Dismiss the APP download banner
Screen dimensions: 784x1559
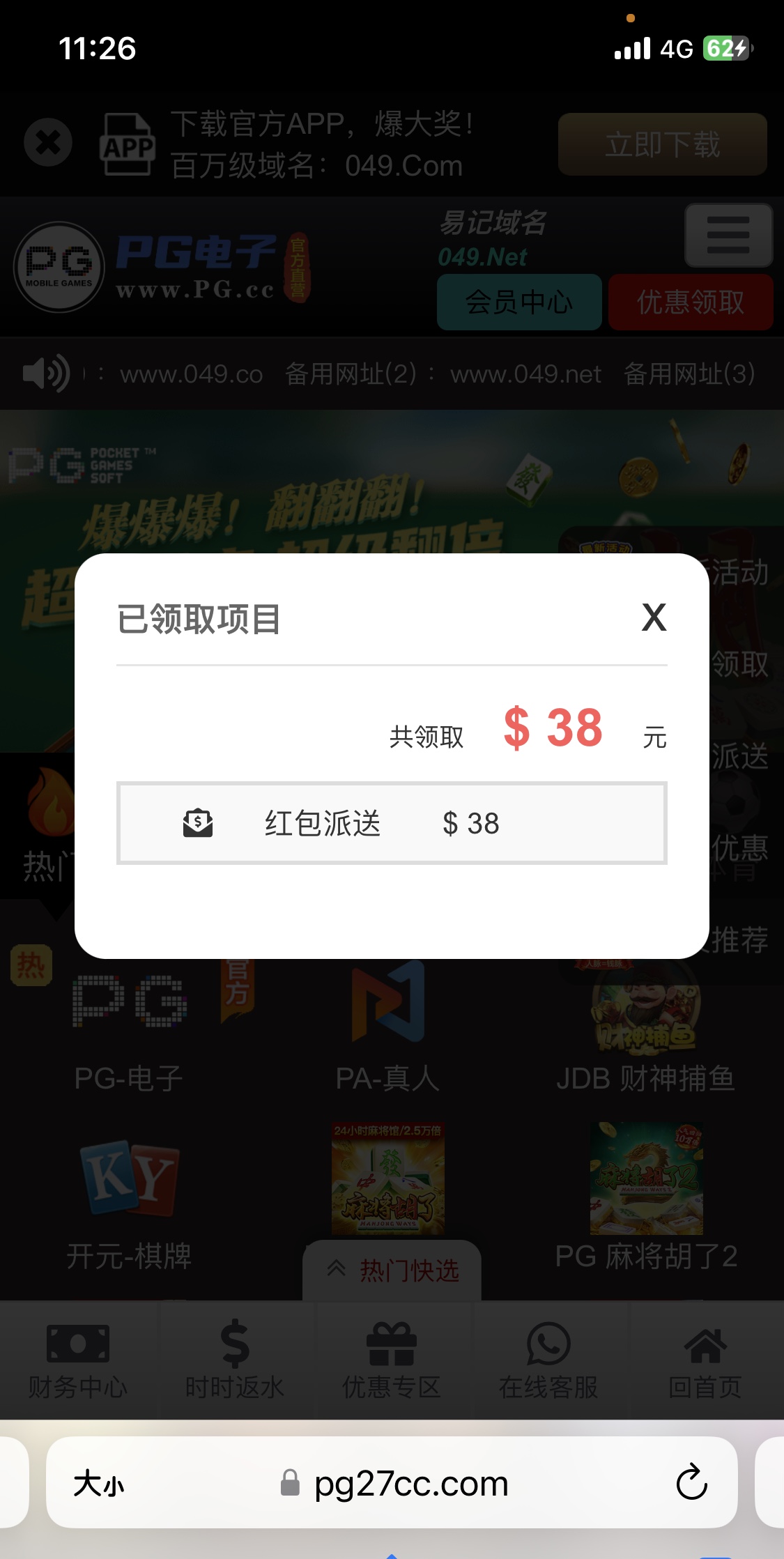coord(48,143)
